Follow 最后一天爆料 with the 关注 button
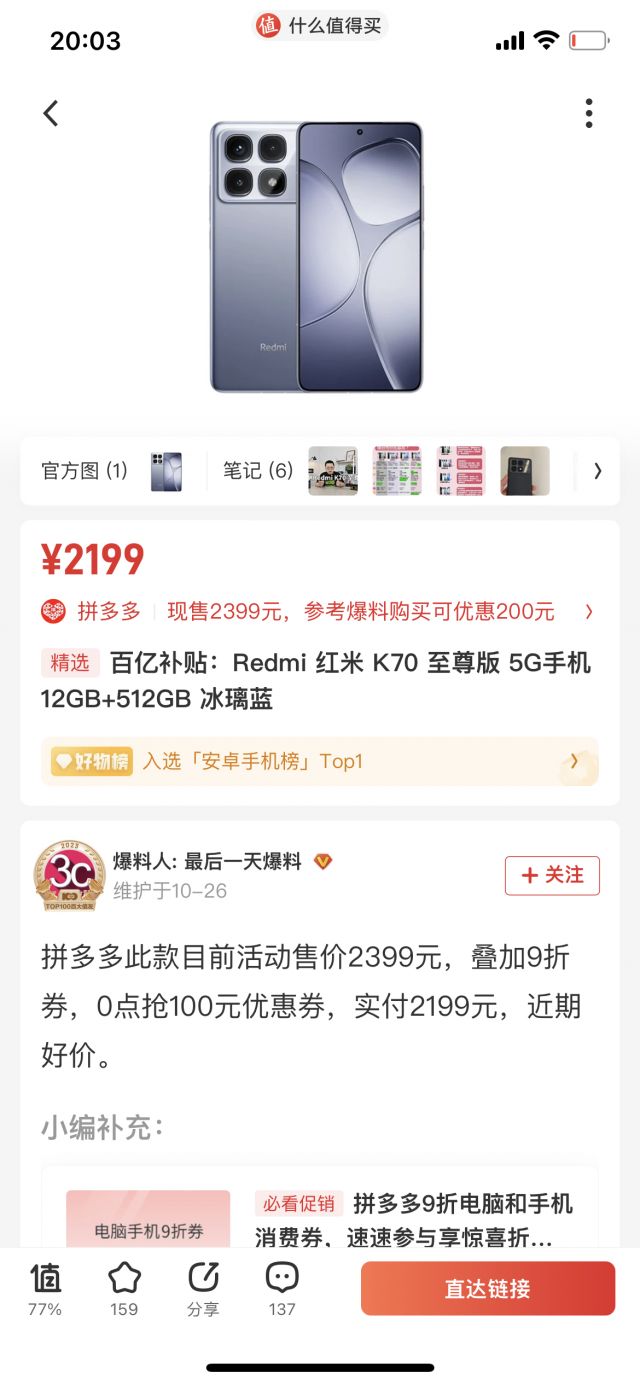Viewport: 640px width, 1385px height. coord(552,875)
